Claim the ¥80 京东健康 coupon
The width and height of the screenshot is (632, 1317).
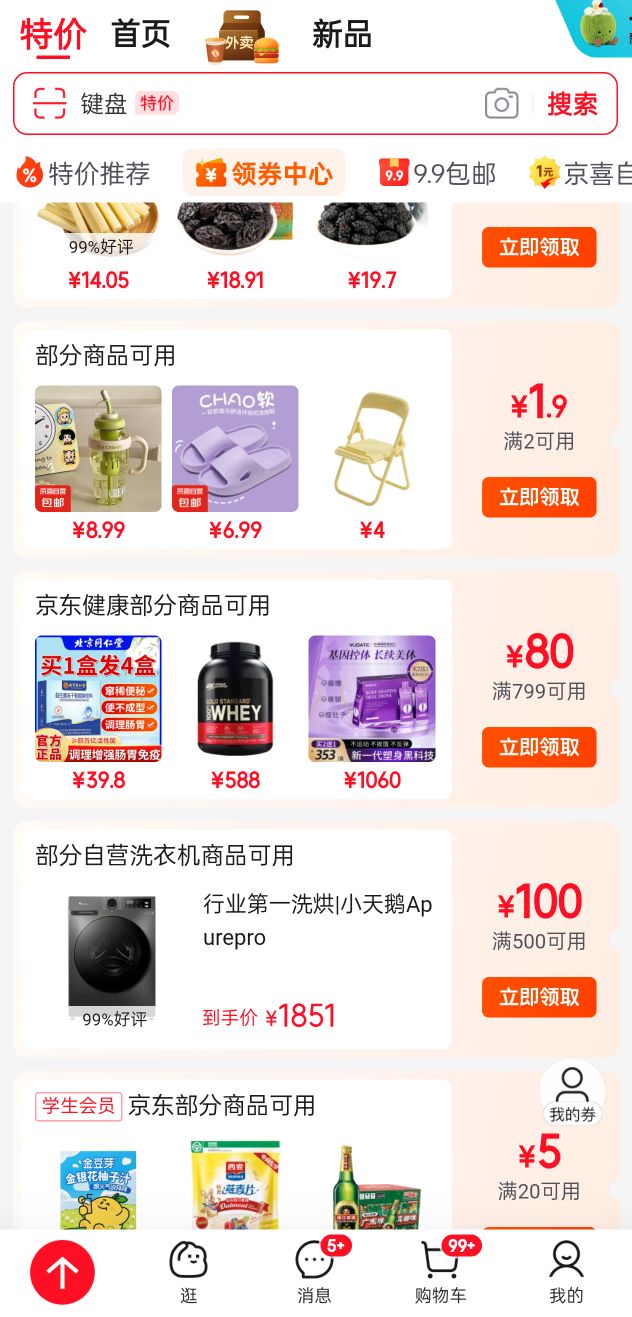click(539, 747)
